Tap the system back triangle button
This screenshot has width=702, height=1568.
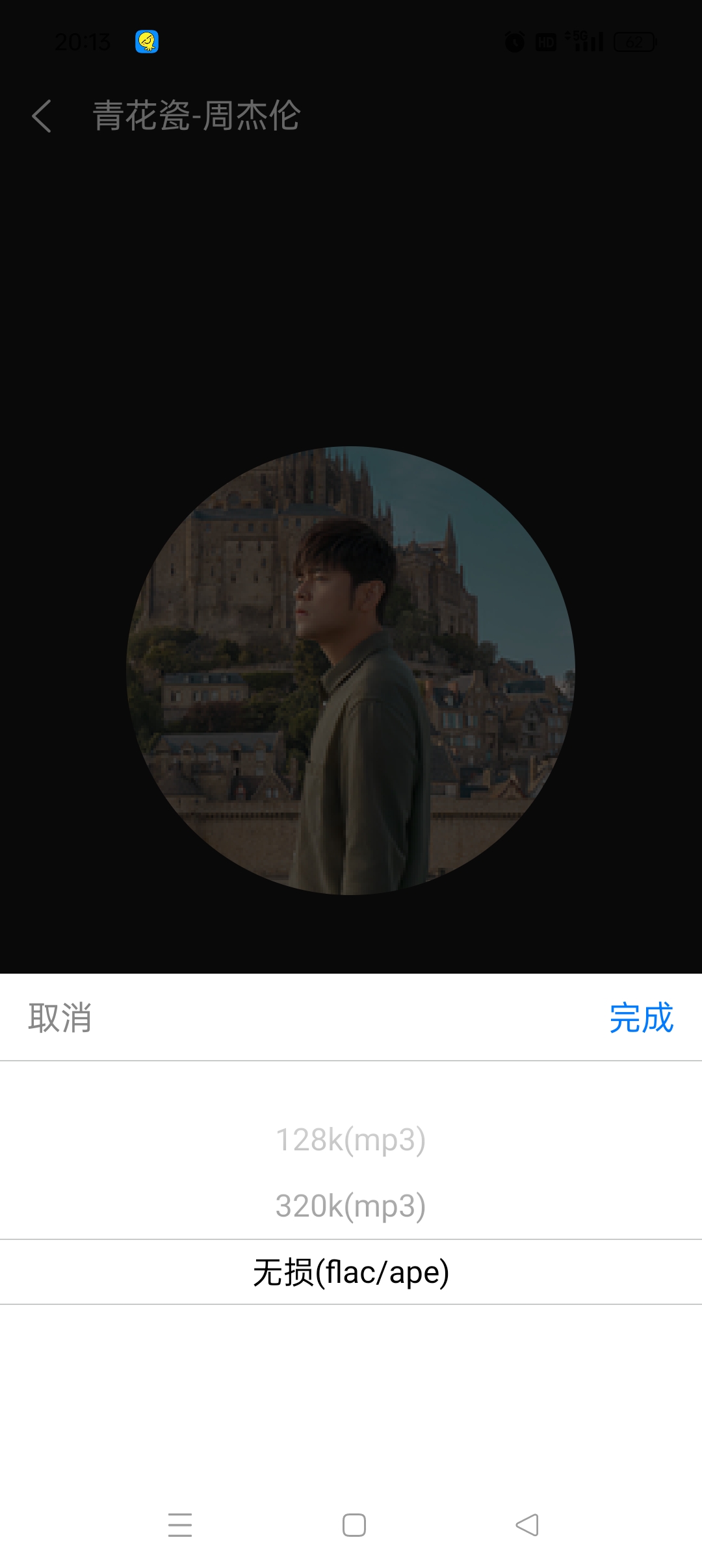[x=527, y=1524]
